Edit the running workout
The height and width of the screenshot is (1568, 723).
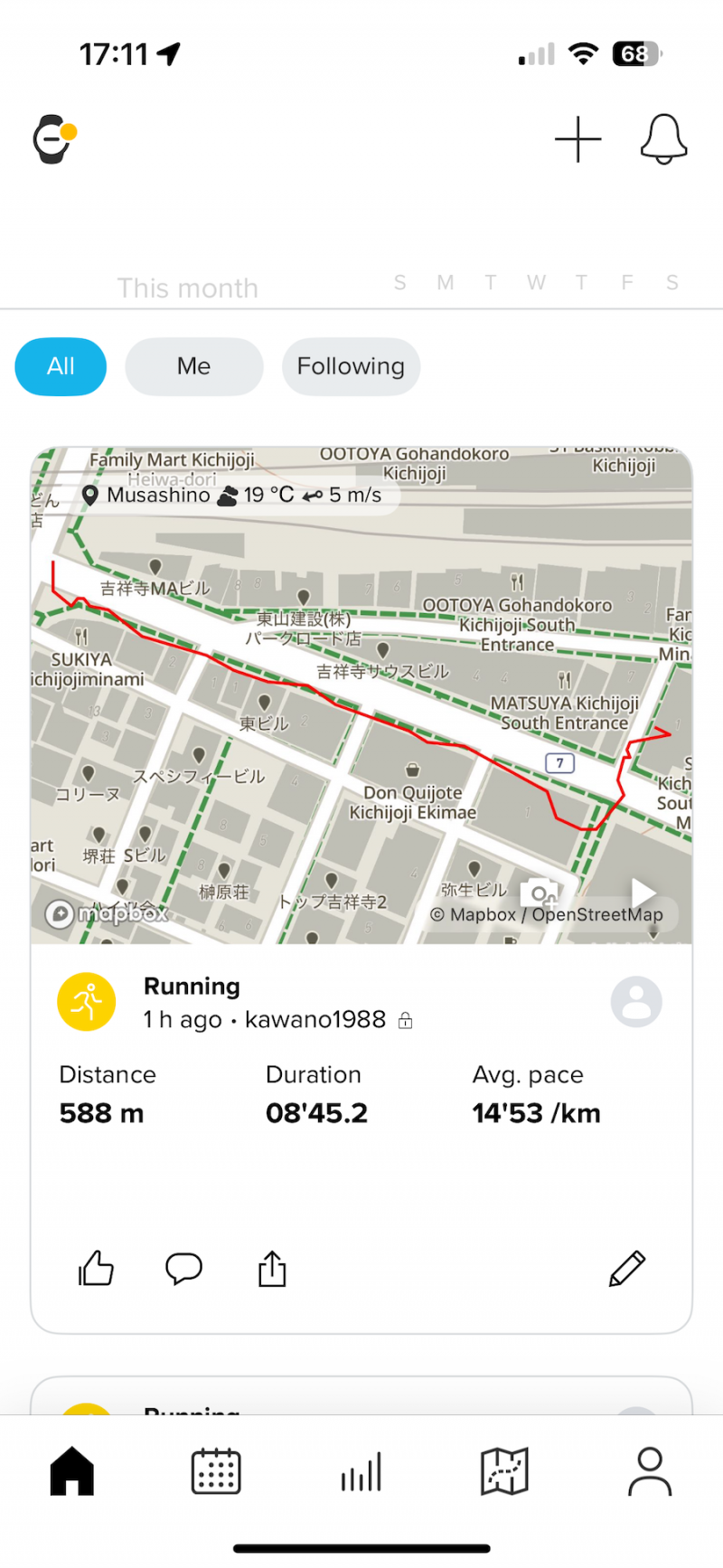coord(627,1269)
